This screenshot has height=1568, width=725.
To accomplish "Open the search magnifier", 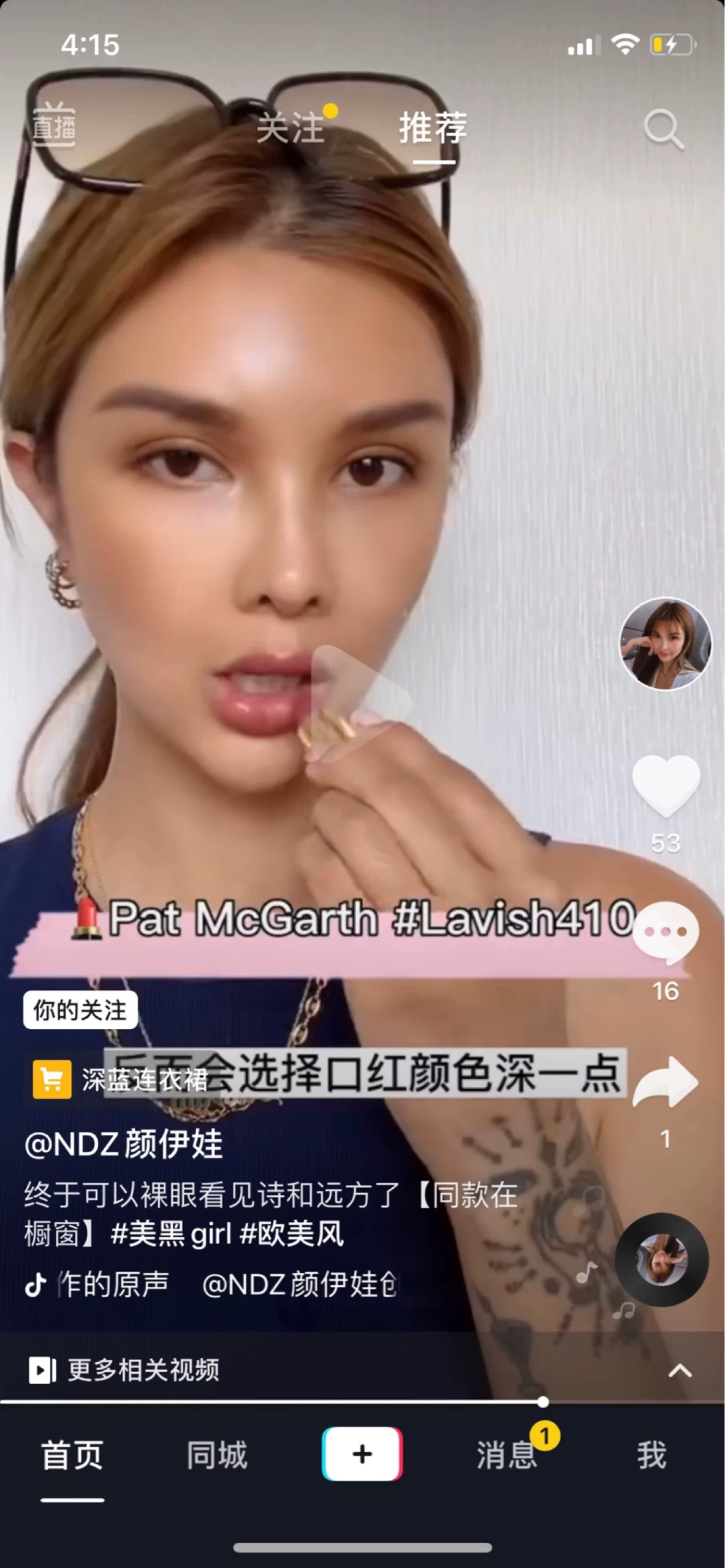I will pyautogui.click(x=663, y=129).
